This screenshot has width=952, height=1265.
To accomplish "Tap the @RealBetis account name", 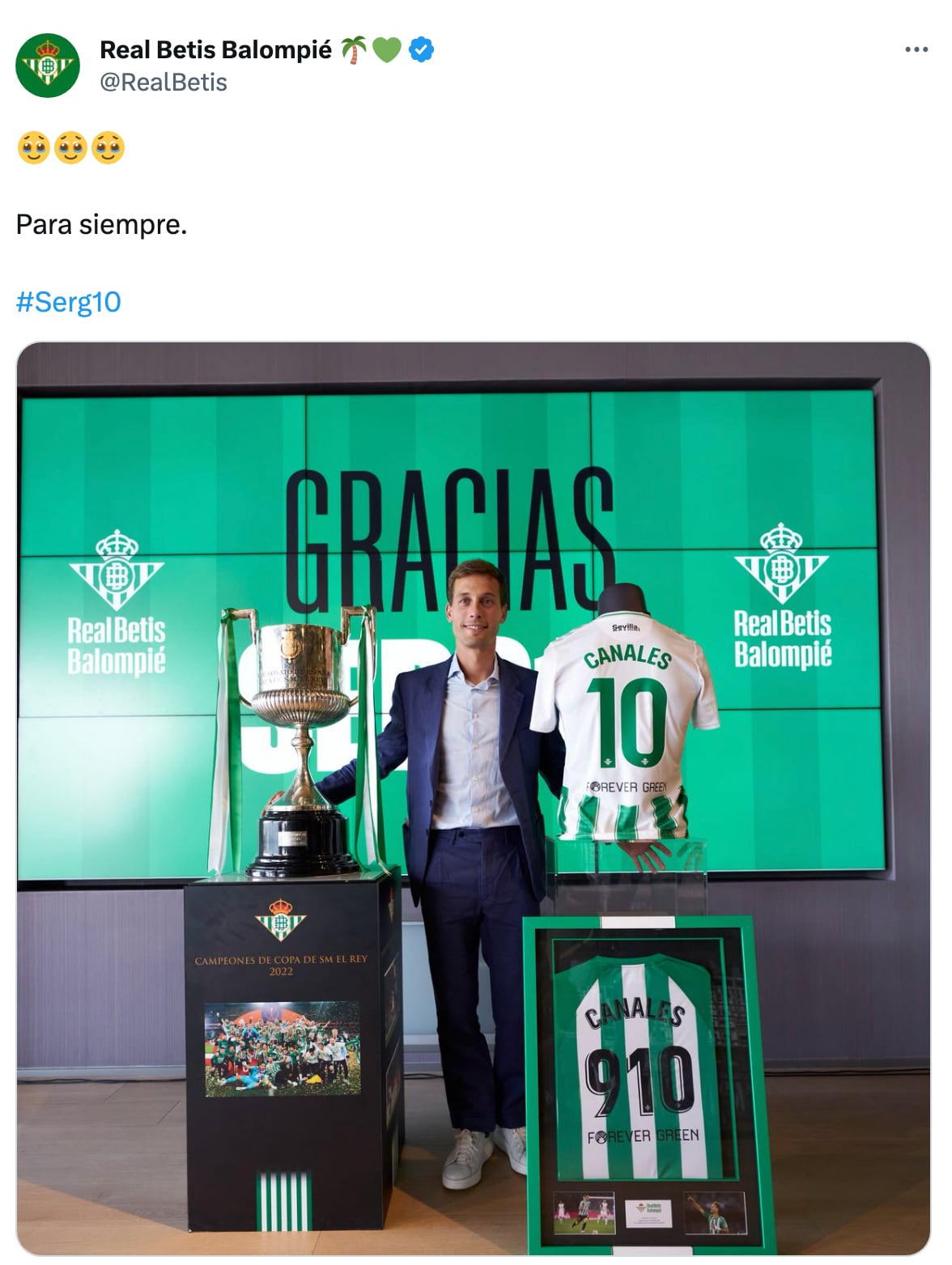I will [163, 83].
